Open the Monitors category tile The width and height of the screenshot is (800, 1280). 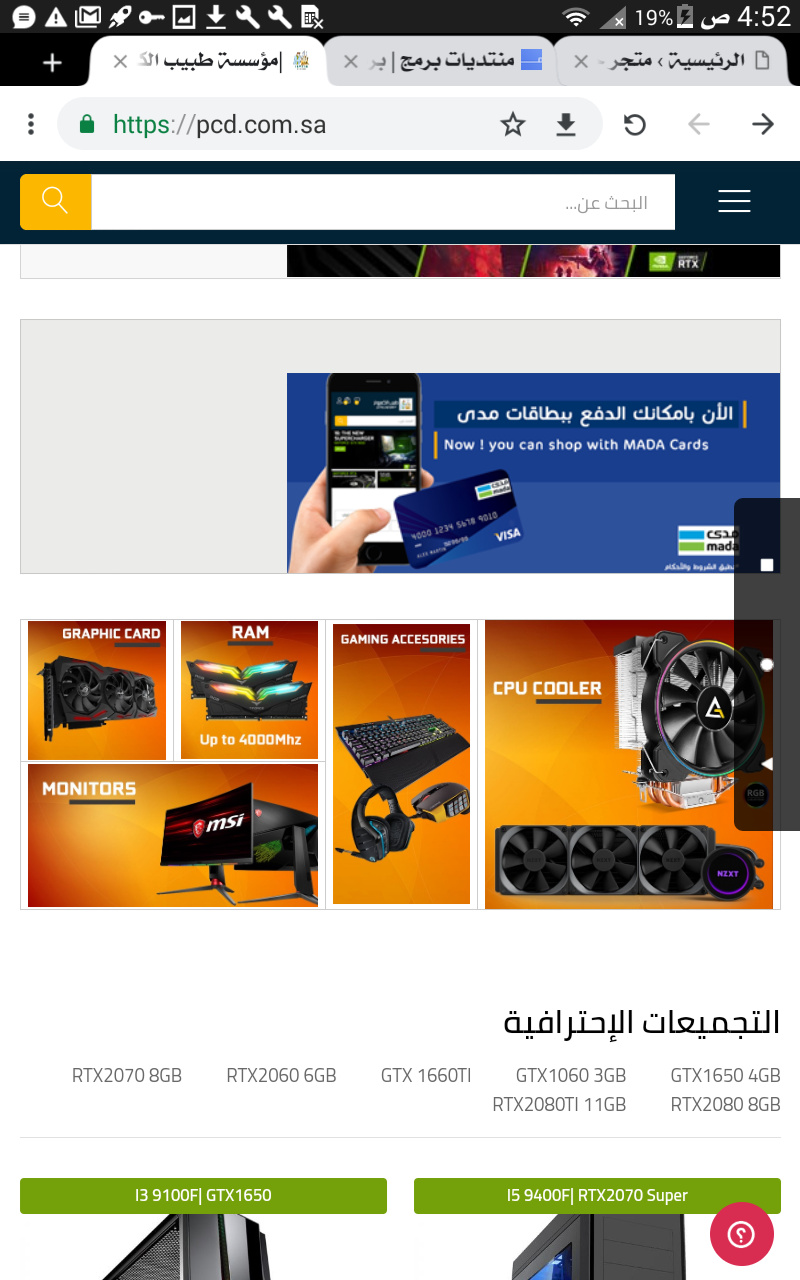[x=173, y=835]
